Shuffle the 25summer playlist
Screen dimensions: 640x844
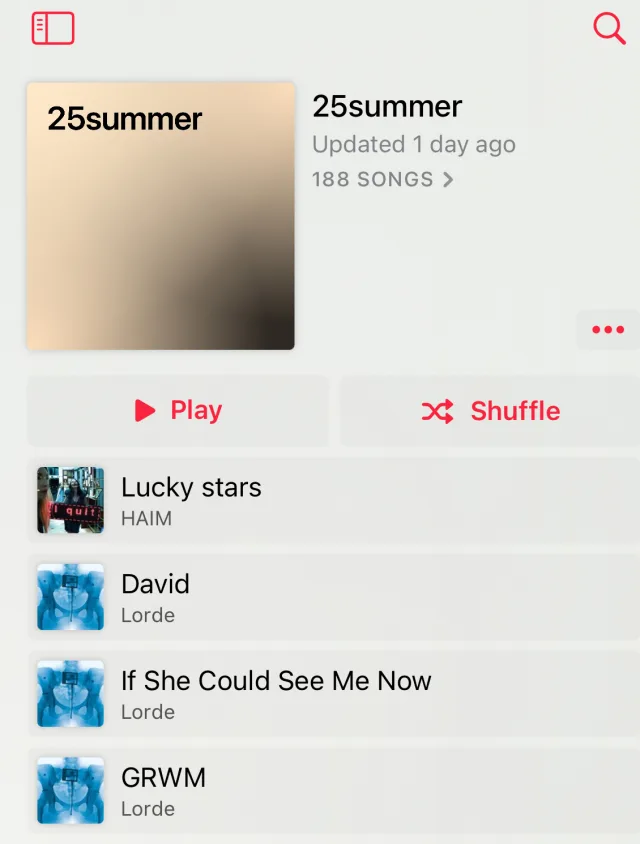[490, 411]
